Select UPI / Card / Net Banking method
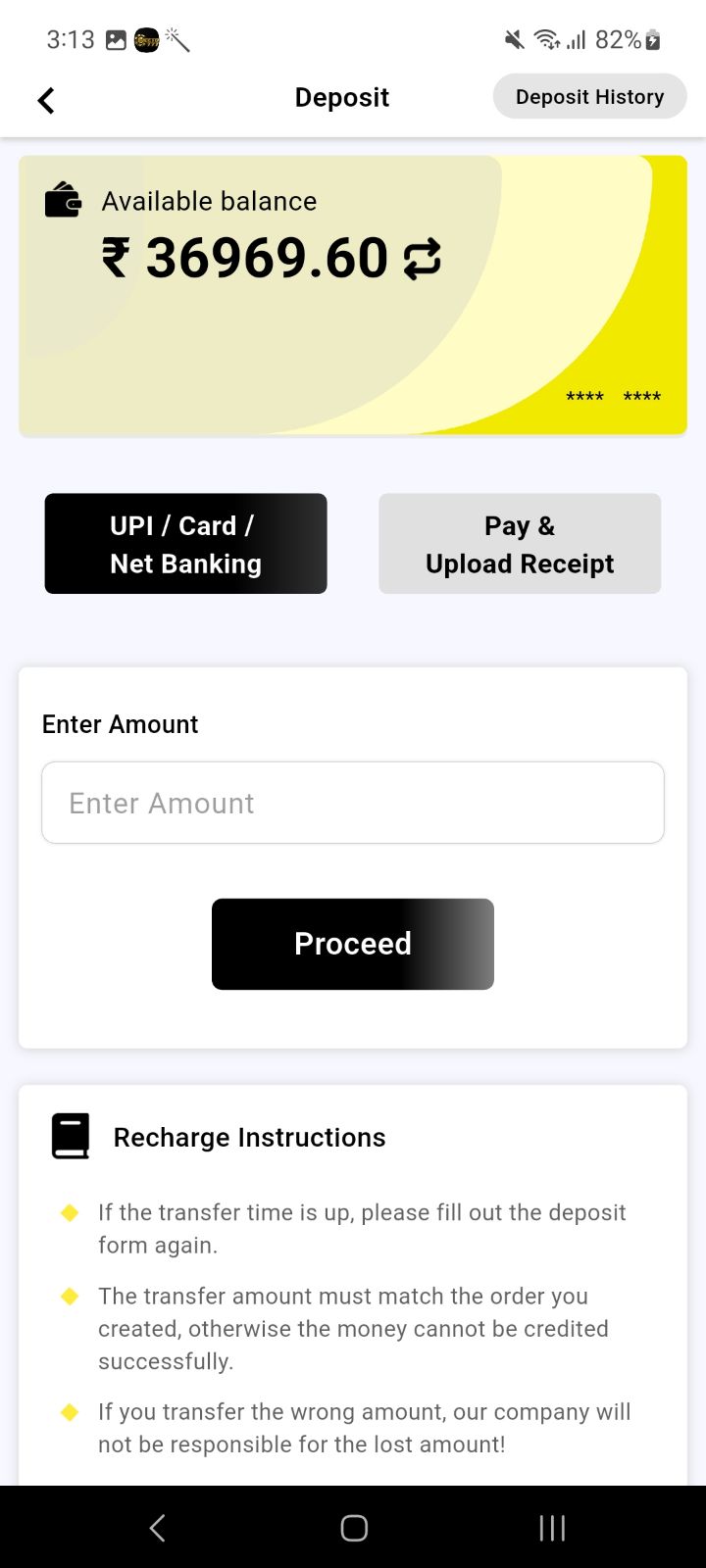Viewport: 706px width, 1568px height. [x=185, y=544]
